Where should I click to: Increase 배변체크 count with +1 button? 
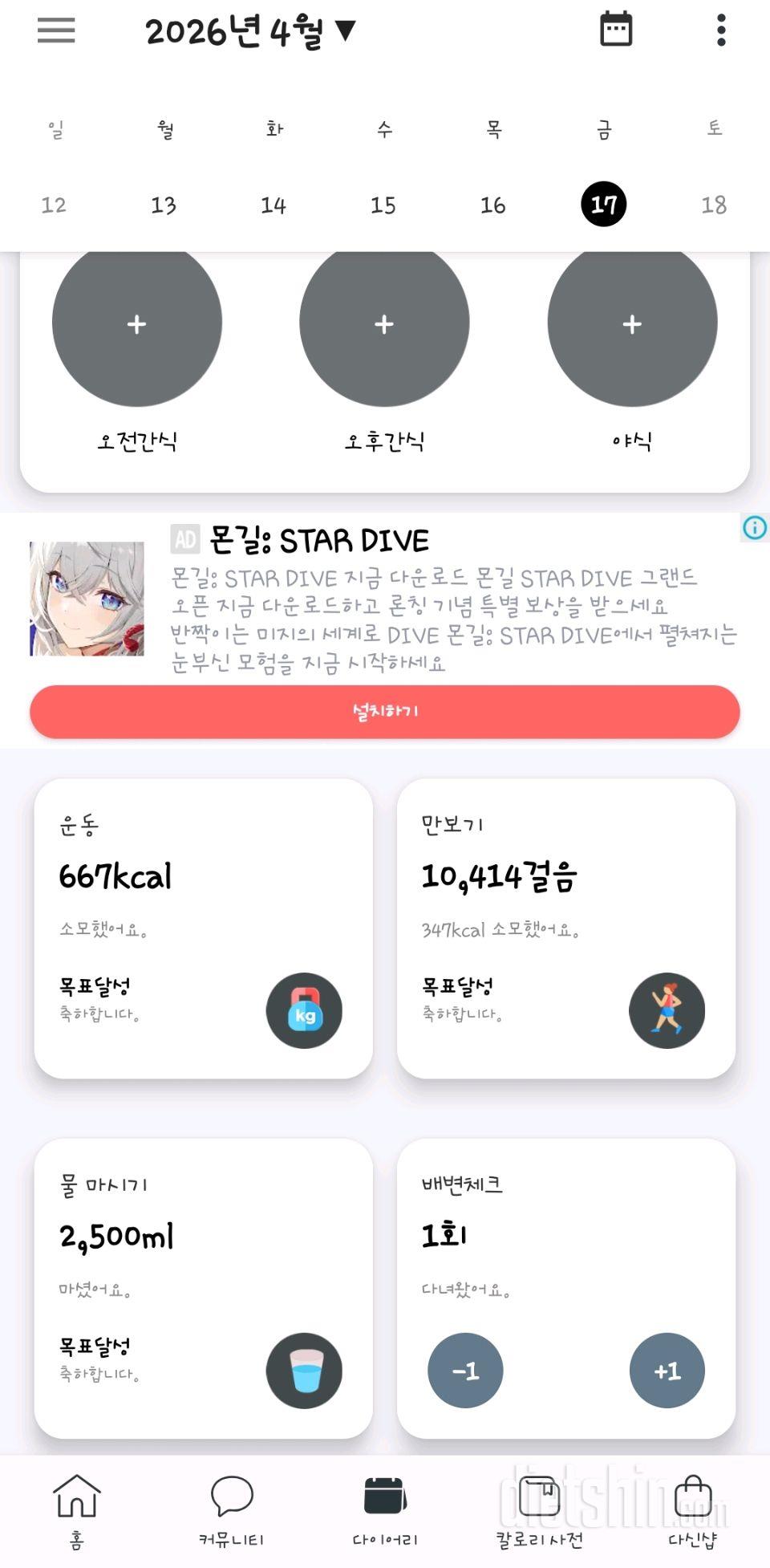pyautogui.click(x=667, y=1371)
